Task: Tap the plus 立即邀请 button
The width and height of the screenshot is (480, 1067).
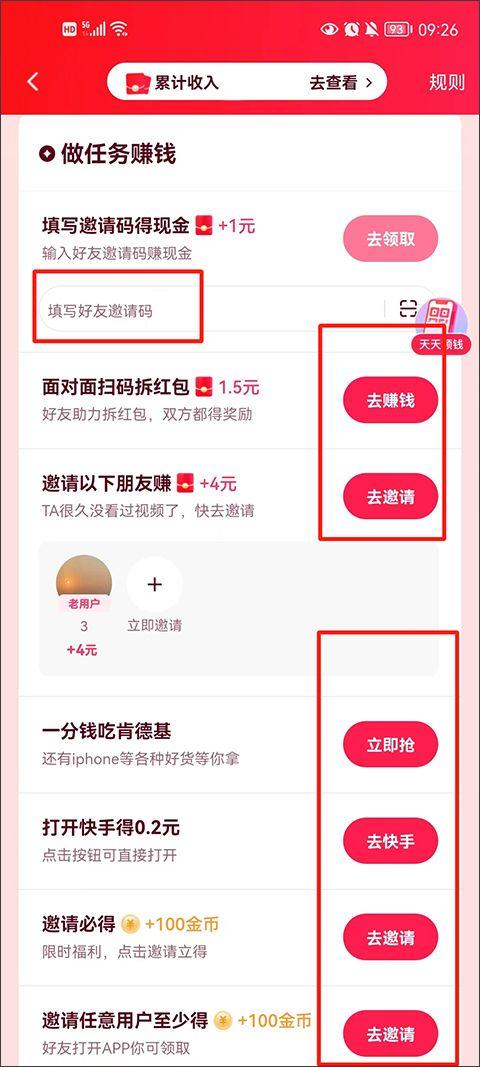Action: [155, 584]
